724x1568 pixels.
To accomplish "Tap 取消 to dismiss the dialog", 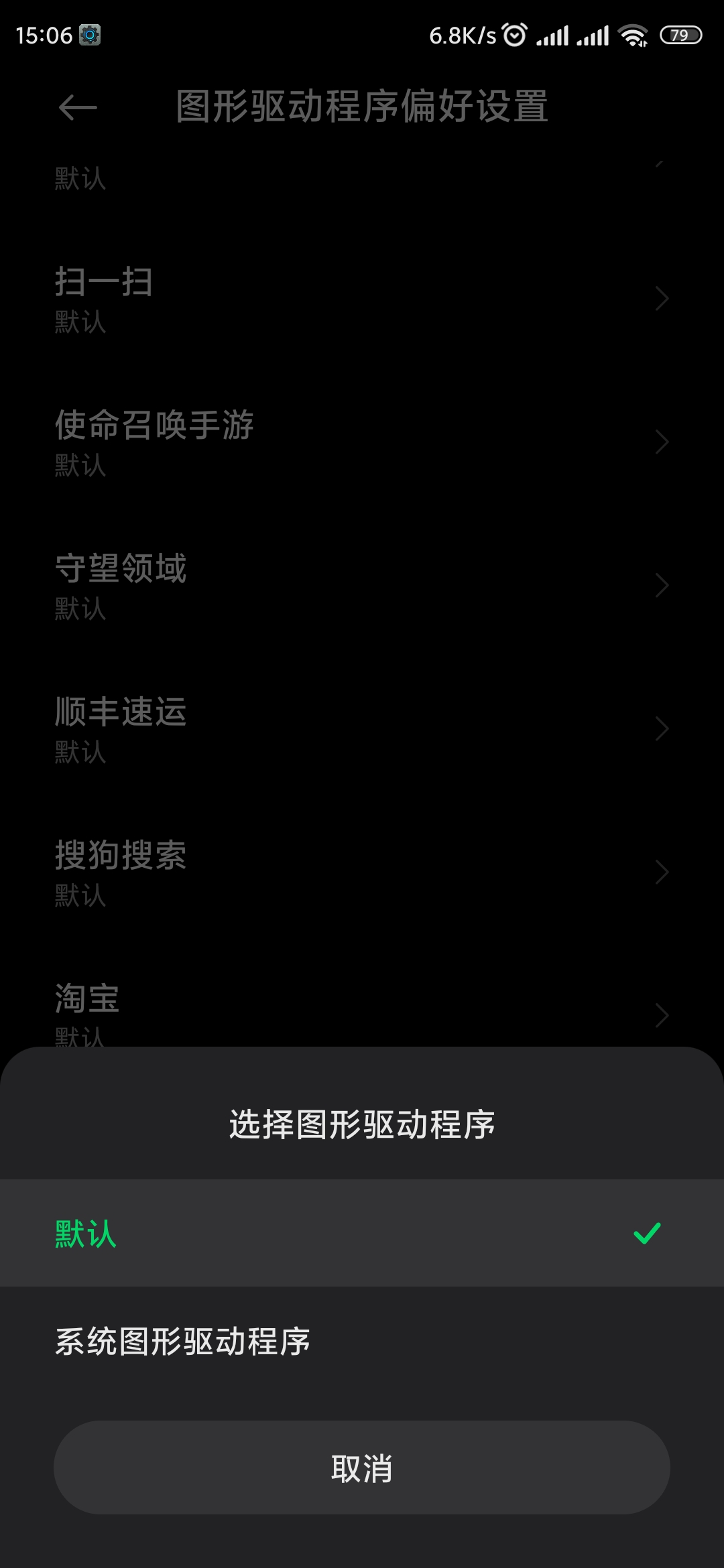I will tap(362, 1467).
